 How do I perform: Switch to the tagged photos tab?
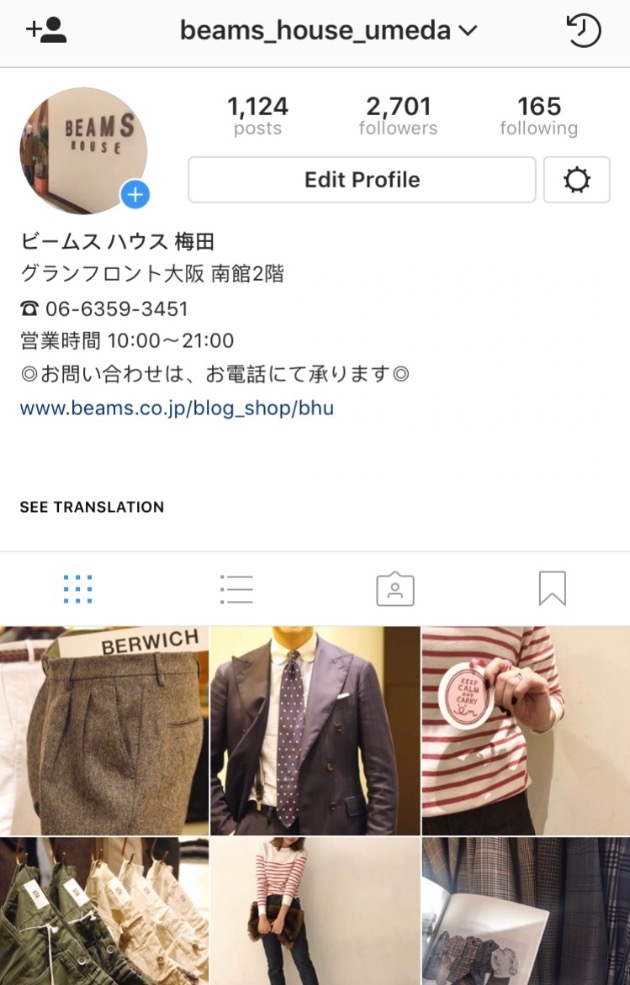coord(394,589)
